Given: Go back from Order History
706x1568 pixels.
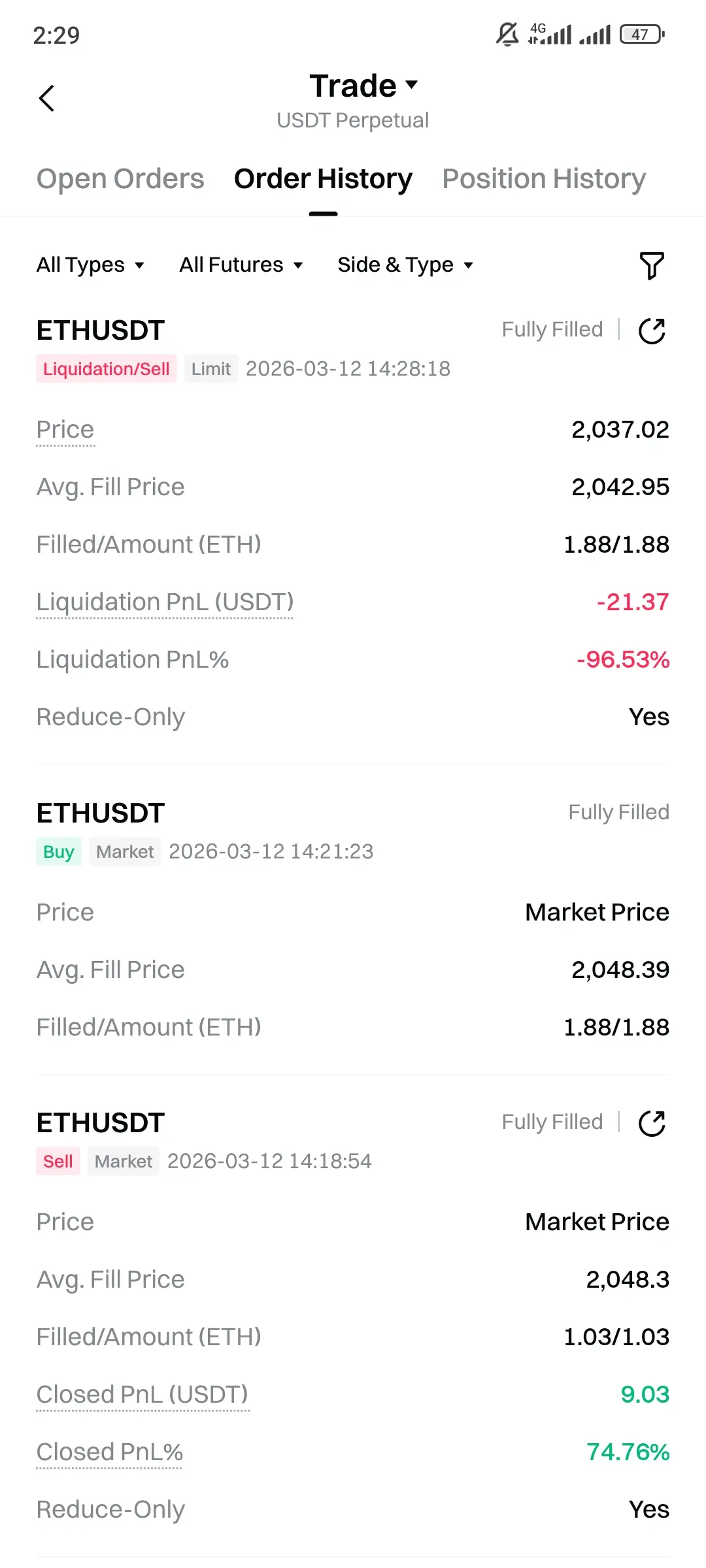Looking at the screenshot, I should point(47,99).
